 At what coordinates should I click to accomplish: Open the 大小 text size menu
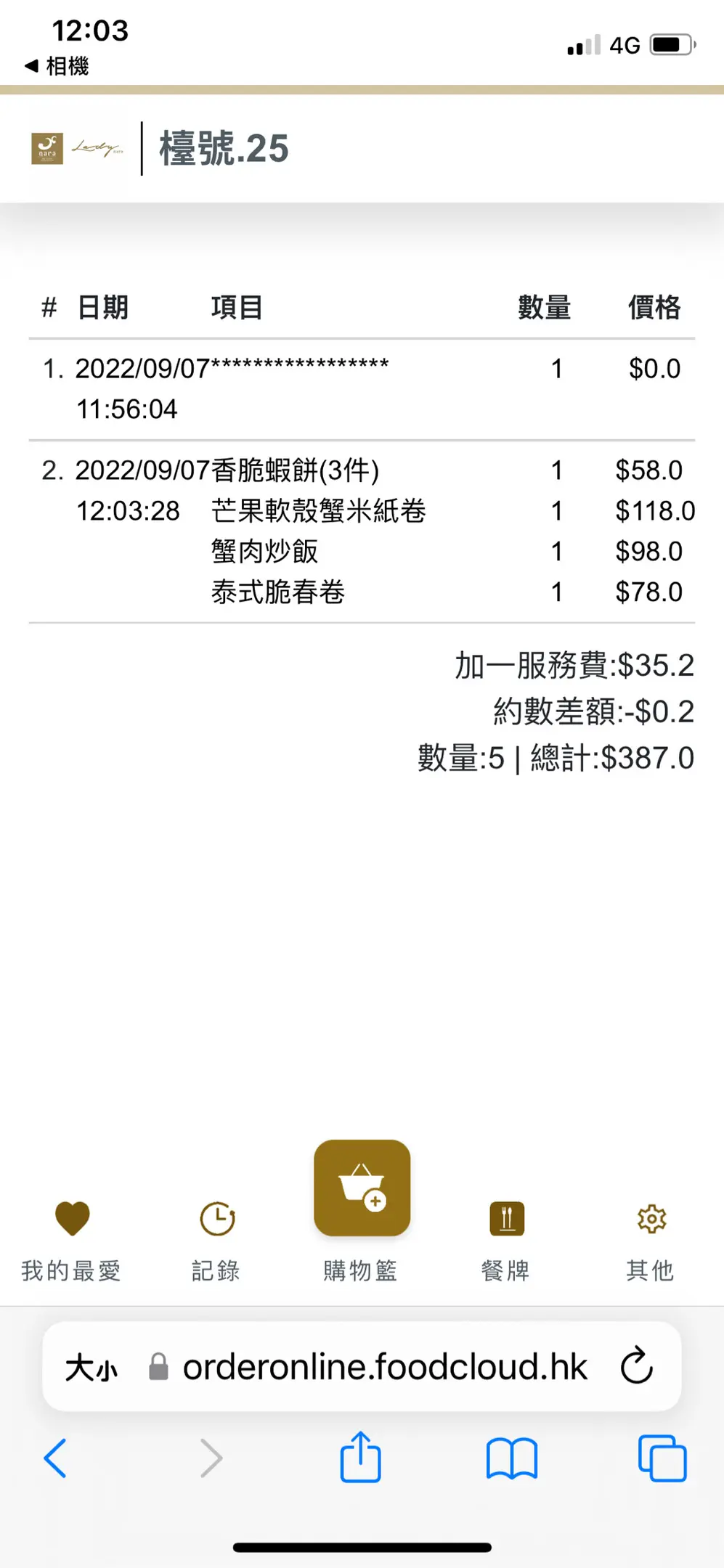pos(91,1368)
